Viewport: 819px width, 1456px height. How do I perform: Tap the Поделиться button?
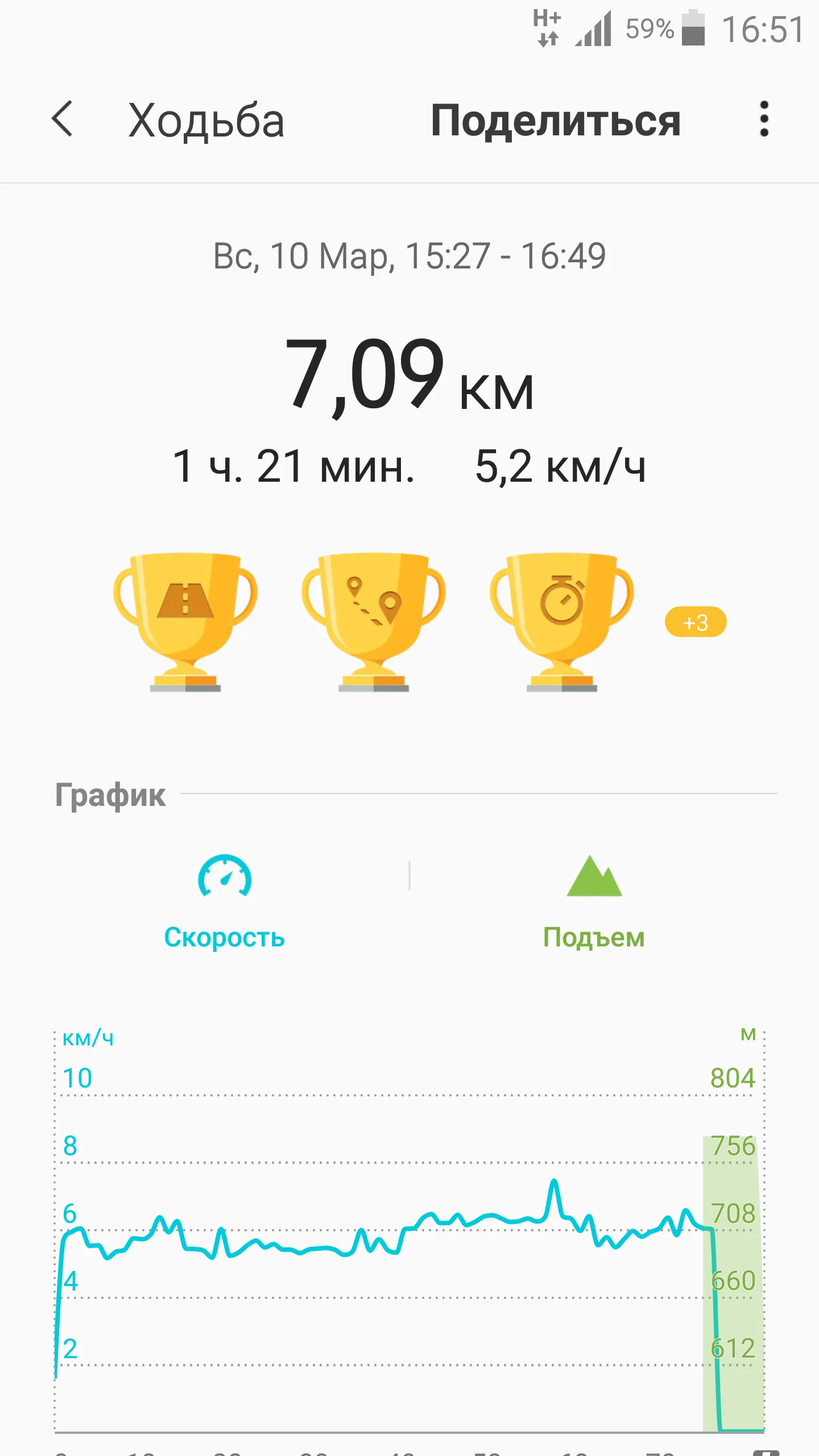coord(555,121)
